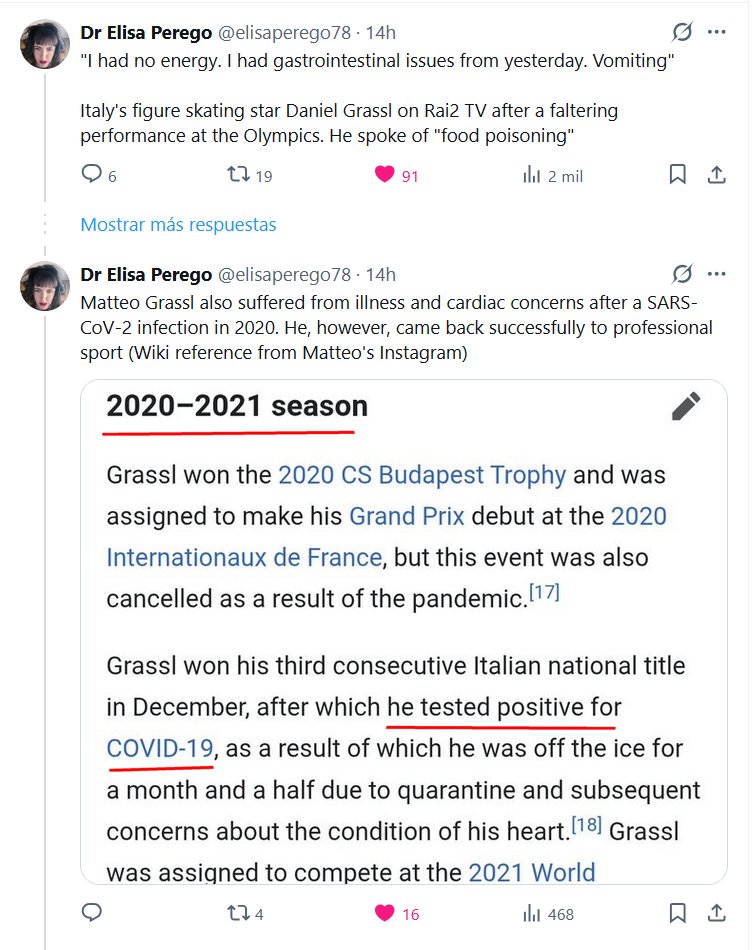The image size is (752, 950).
Task: Reply to the Matteo Grassl SARS-CoV-2 post
Action: tap(92, 913)
